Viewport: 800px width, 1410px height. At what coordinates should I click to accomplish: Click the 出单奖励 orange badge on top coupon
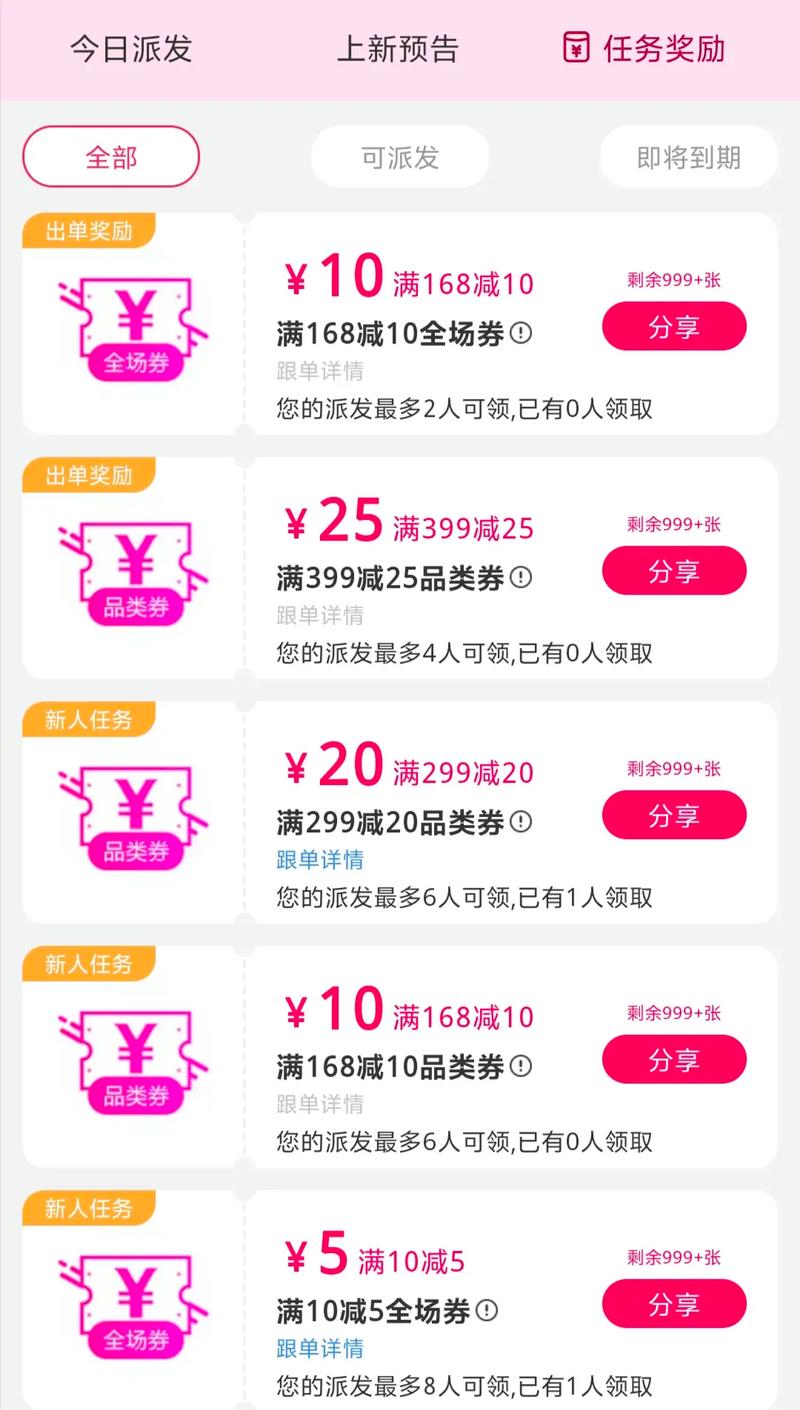click(88, 228)
